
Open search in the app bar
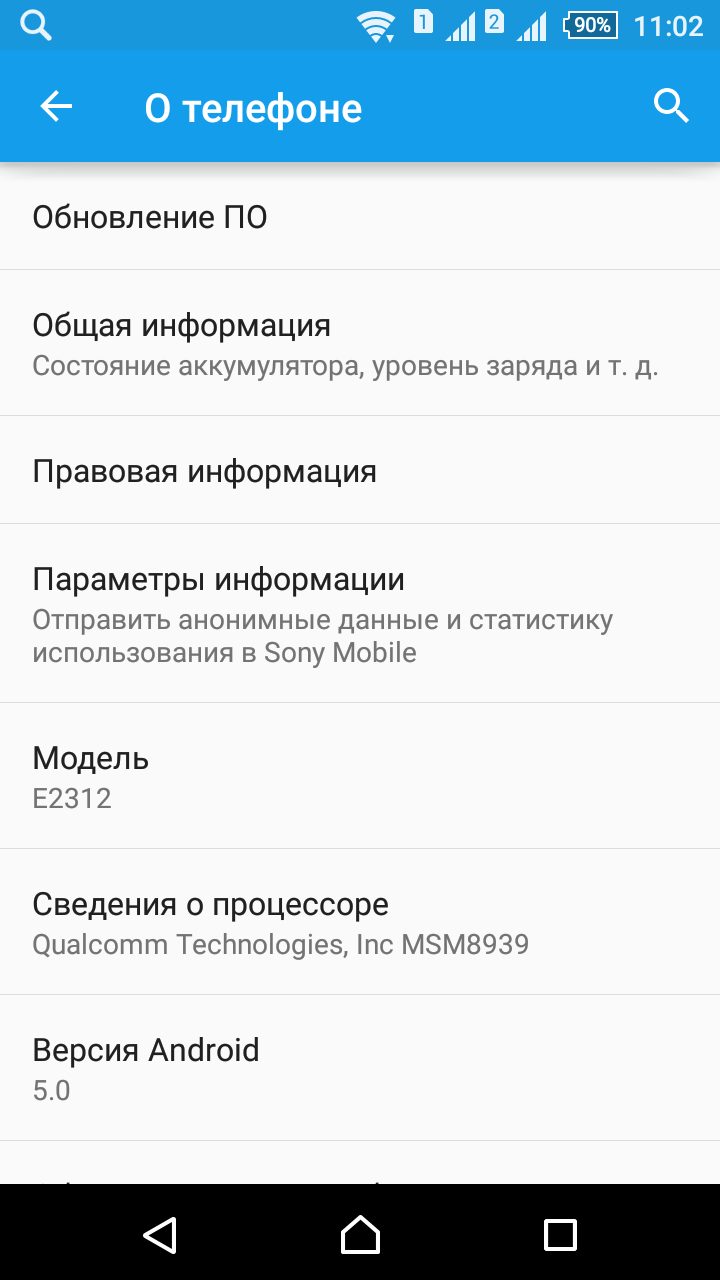point(671,105)
